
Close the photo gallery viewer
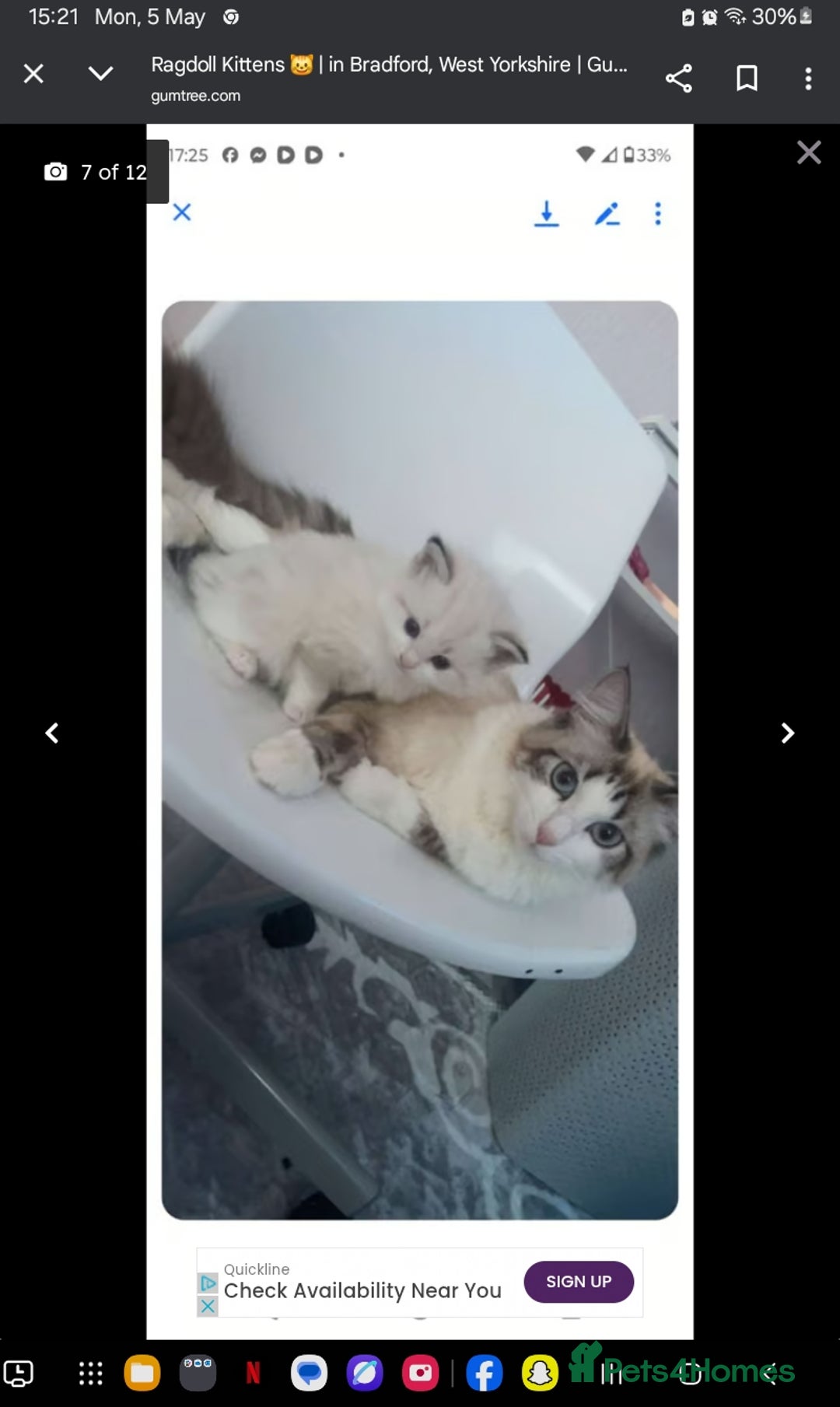pos(809,152)
